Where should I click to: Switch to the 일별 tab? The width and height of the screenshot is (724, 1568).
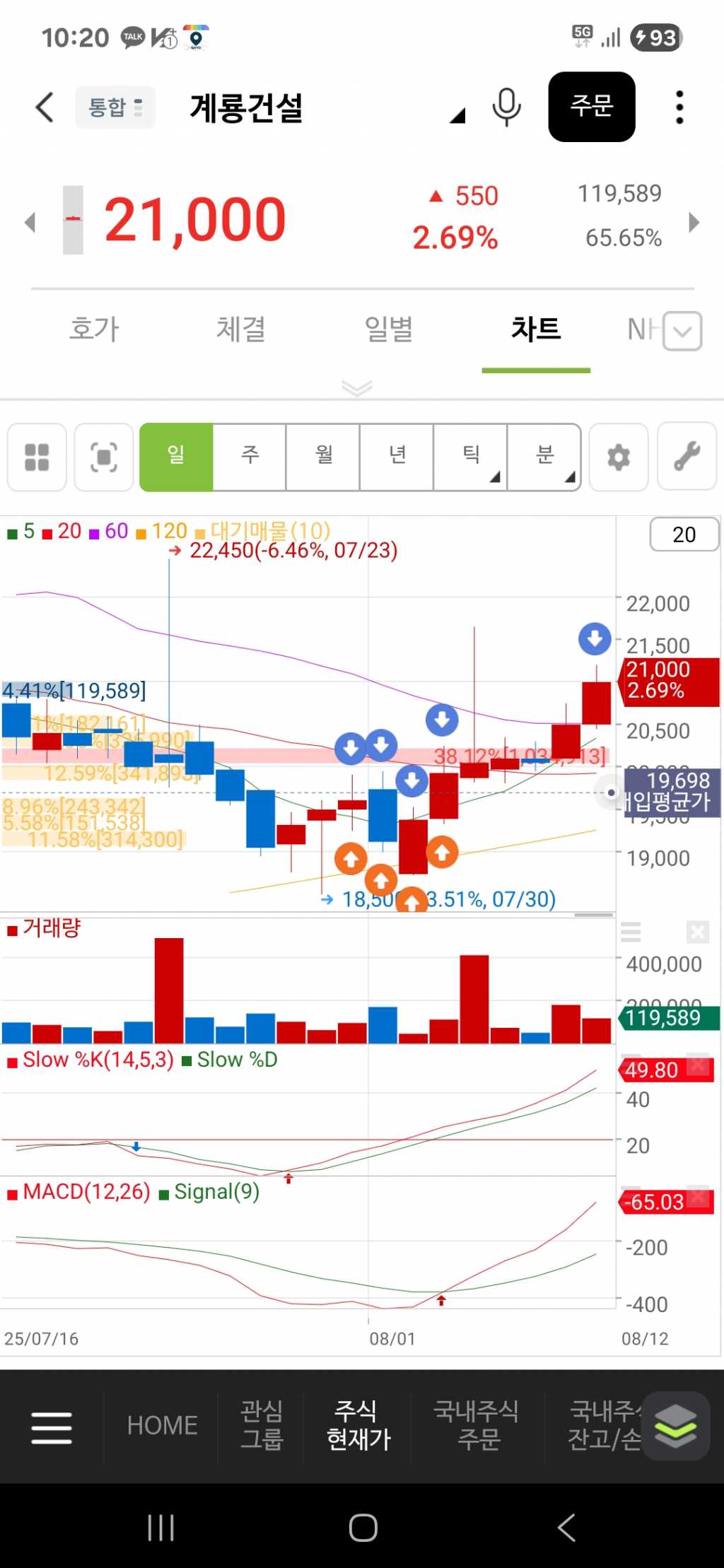click(388, 329)
